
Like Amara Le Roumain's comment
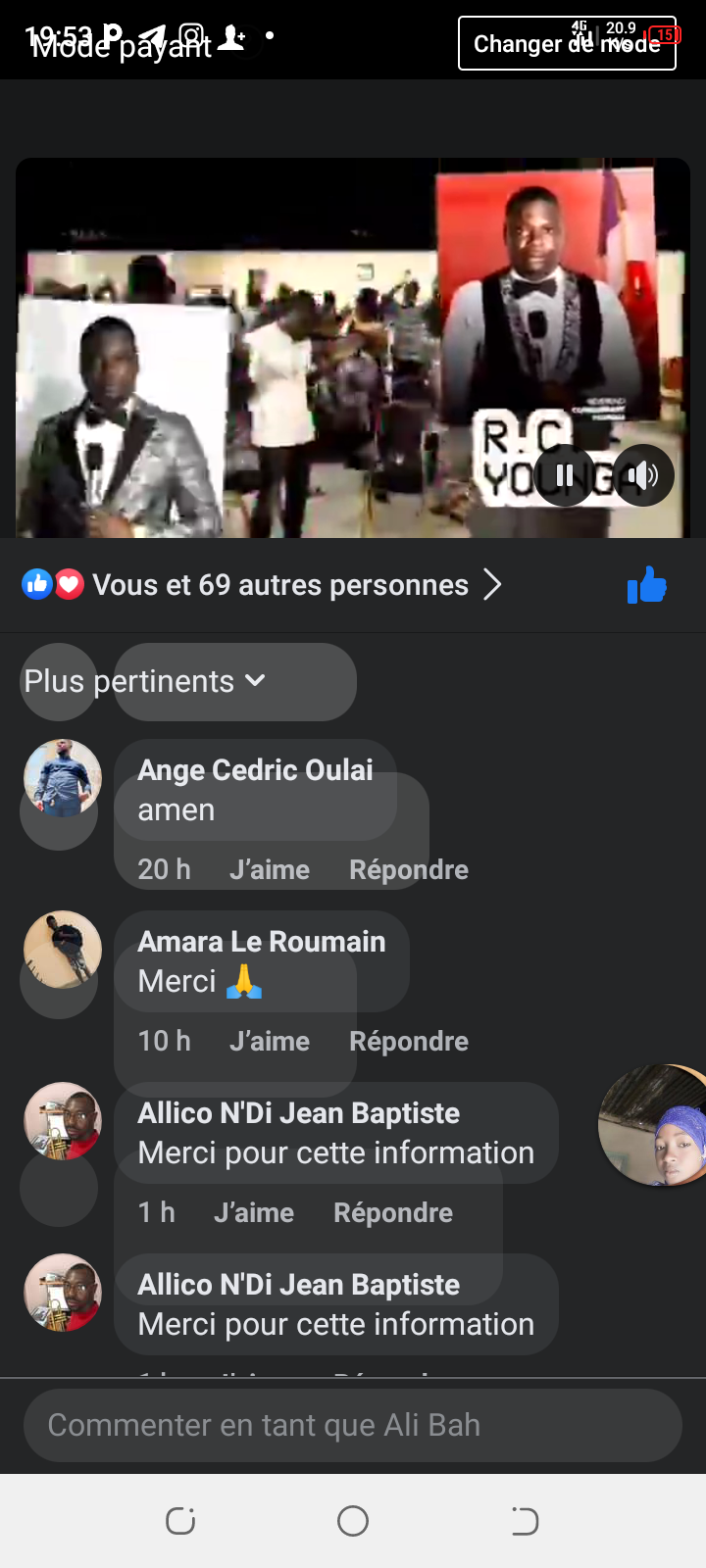270,1041
